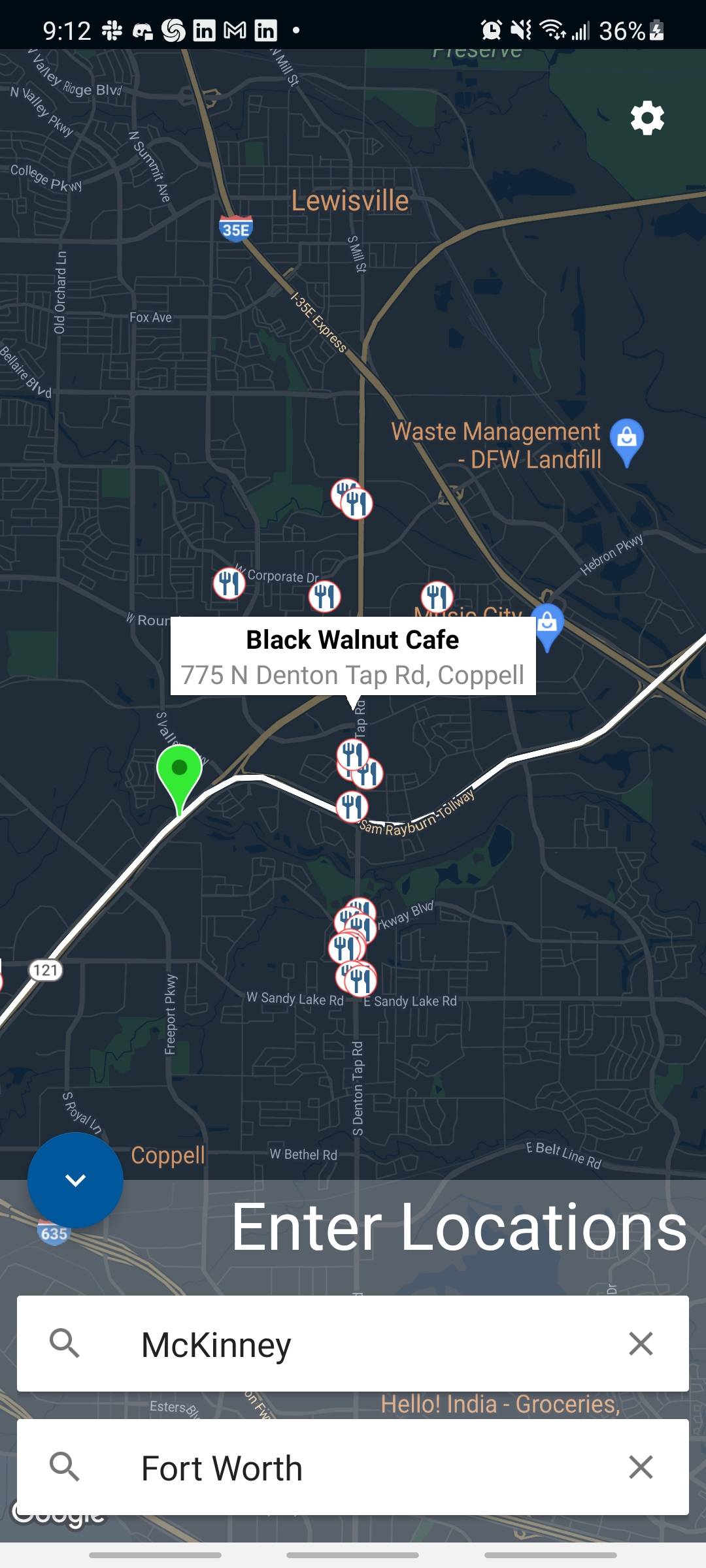
Task: Clear the Fort Worth location entry
Action: point(641,1467)
